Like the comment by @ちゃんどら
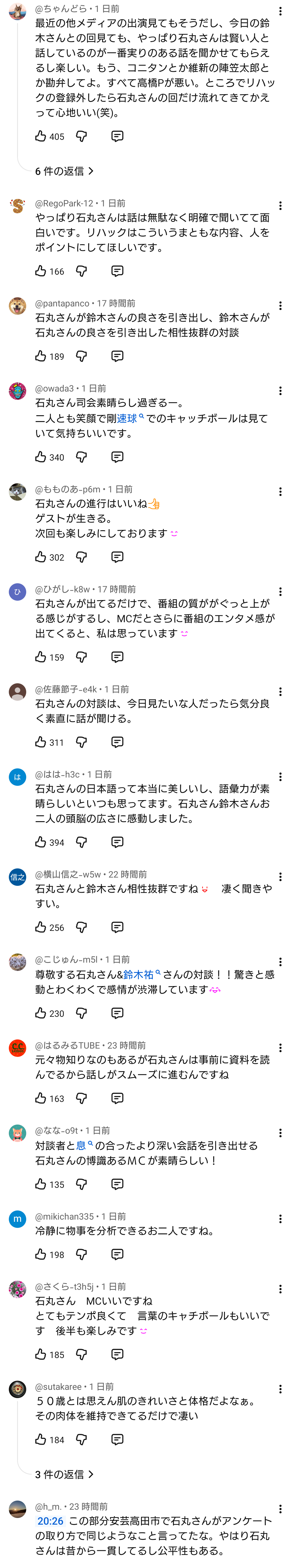The image size is (298, 1568). (41, 136)
